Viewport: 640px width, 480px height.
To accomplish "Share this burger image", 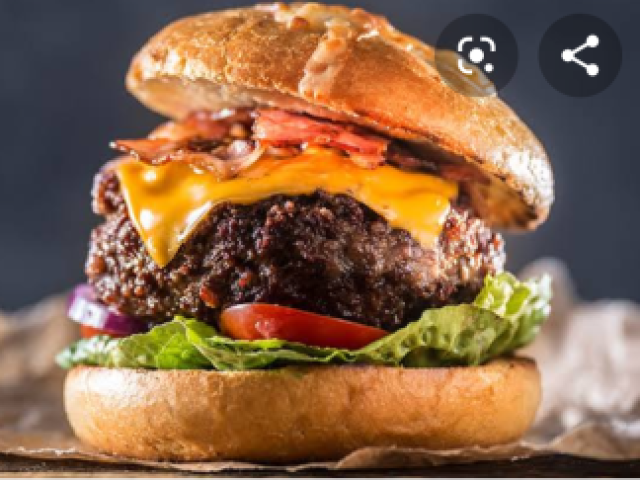I will [580, 55].
